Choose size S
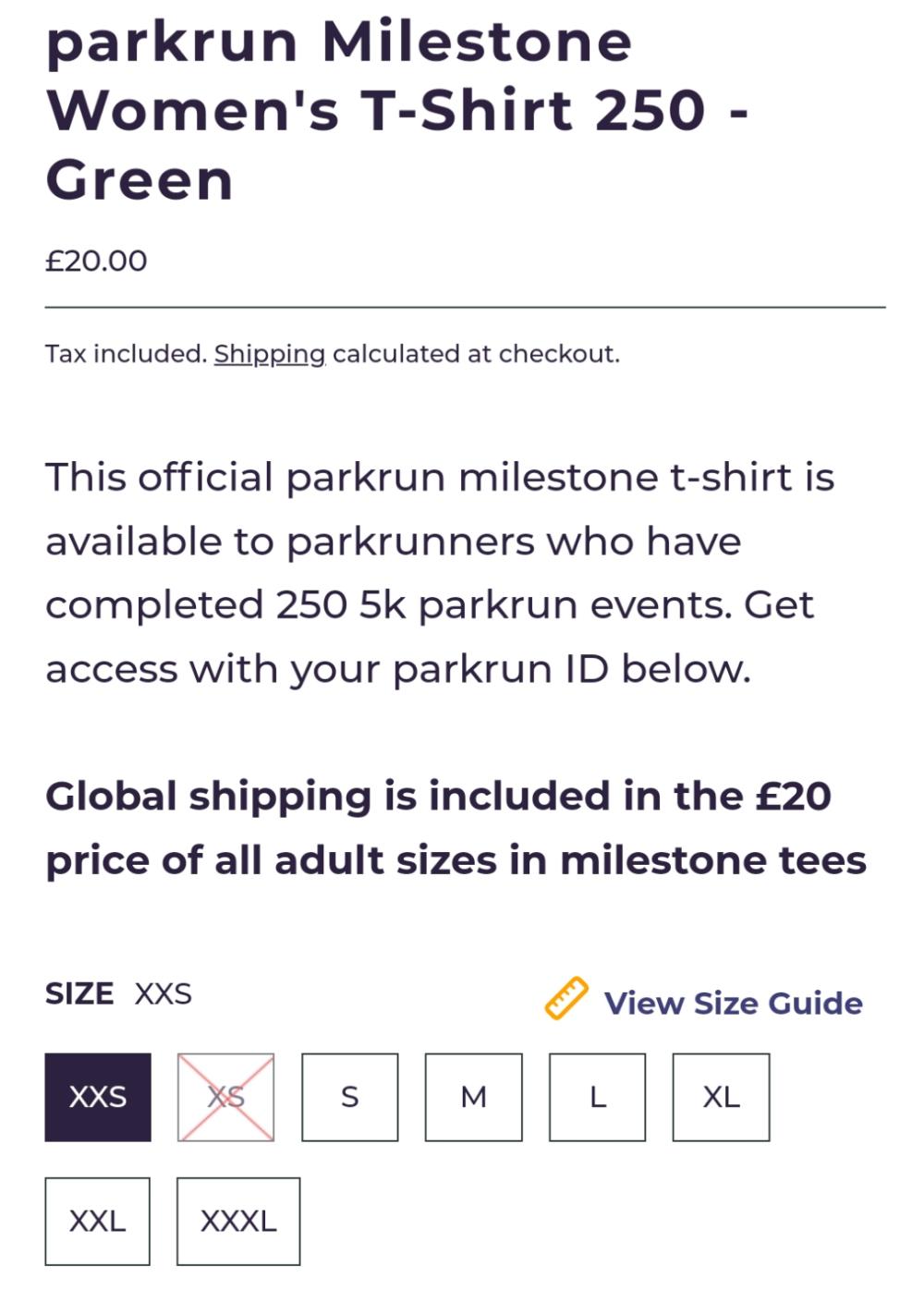 (x=349, y=1097)
